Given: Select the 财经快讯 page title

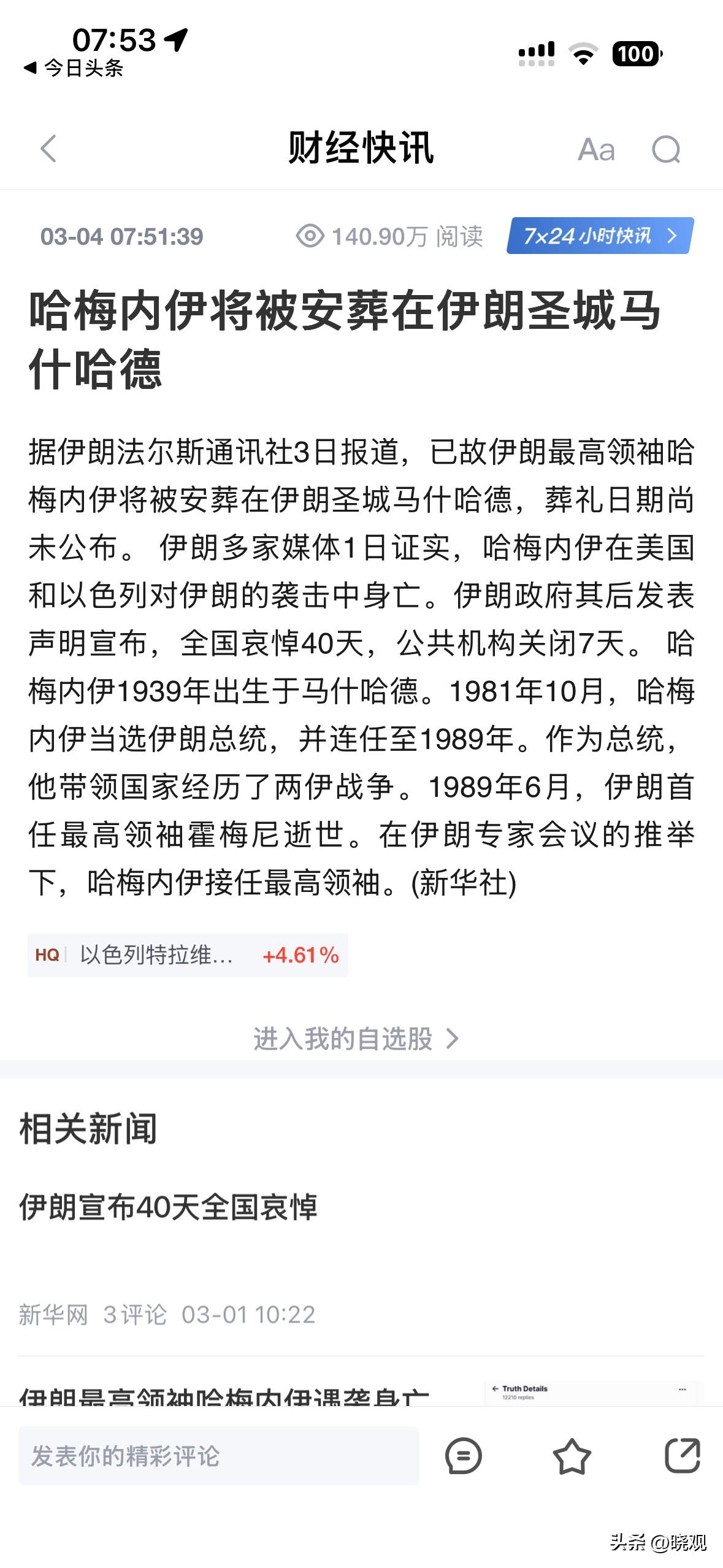Looking at the screenshot, I should 361,149.
